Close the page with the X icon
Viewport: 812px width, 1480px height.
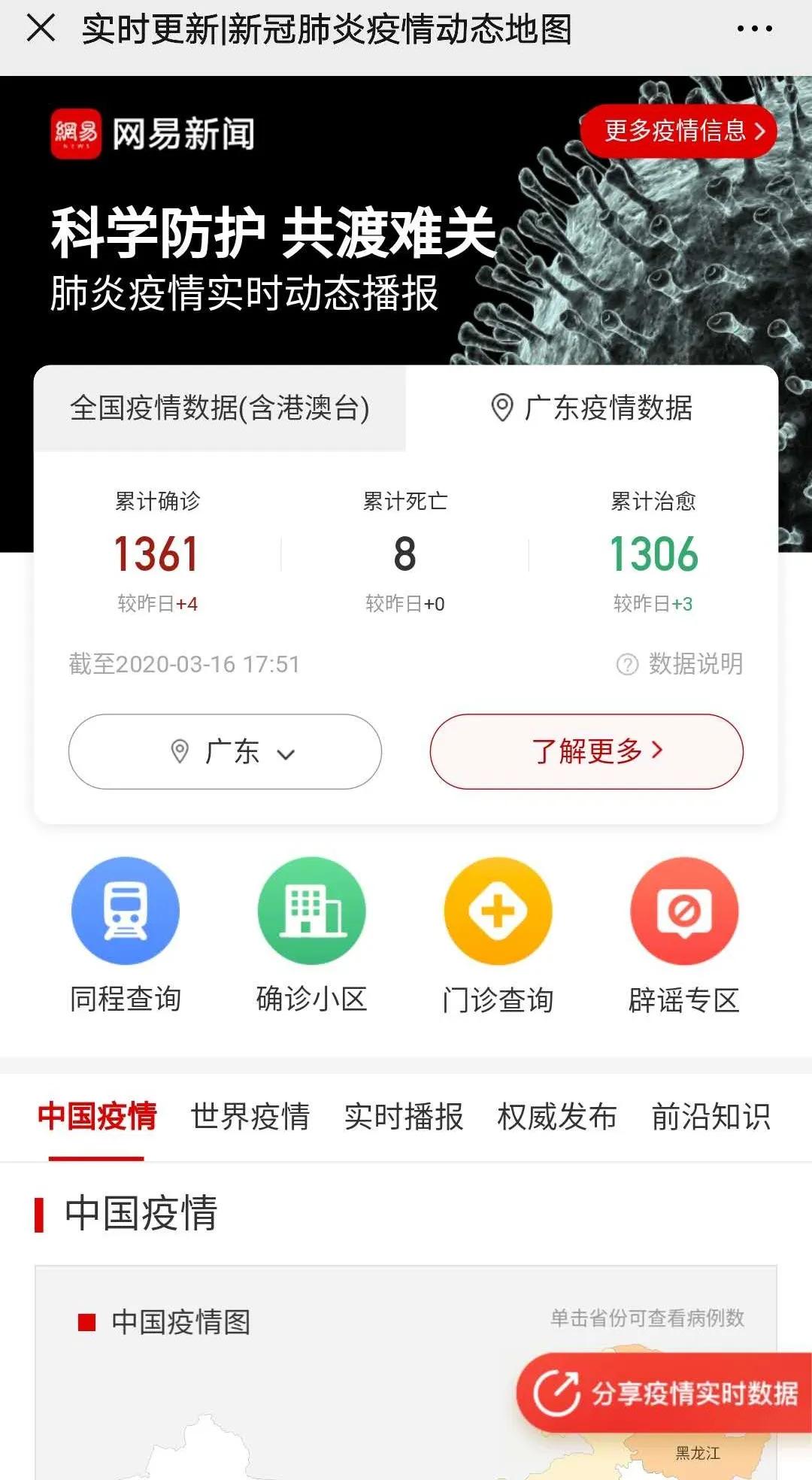[x=41, y=29]
